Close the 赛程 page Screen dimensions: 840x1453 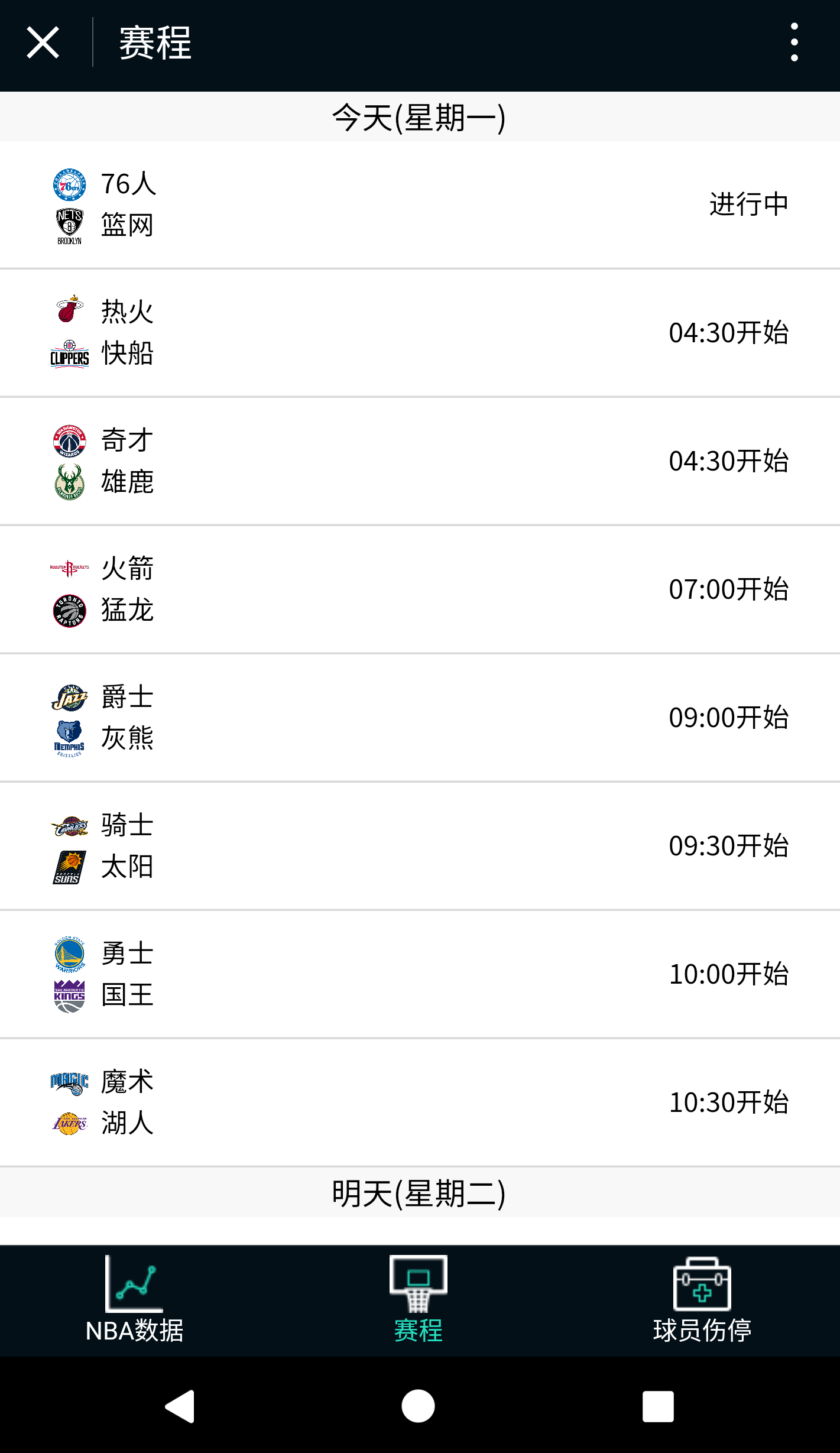[43, 43]
